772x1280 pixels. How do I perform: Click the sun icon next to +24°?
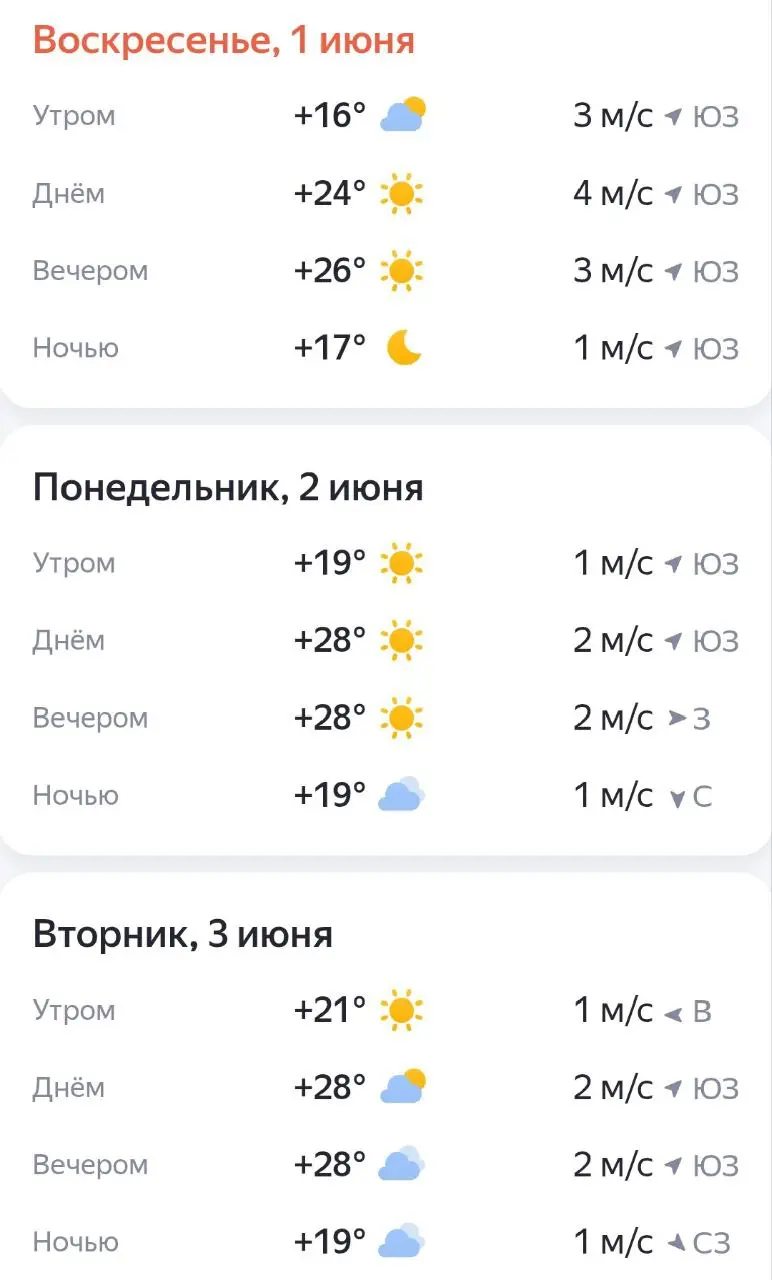point(404,193)
